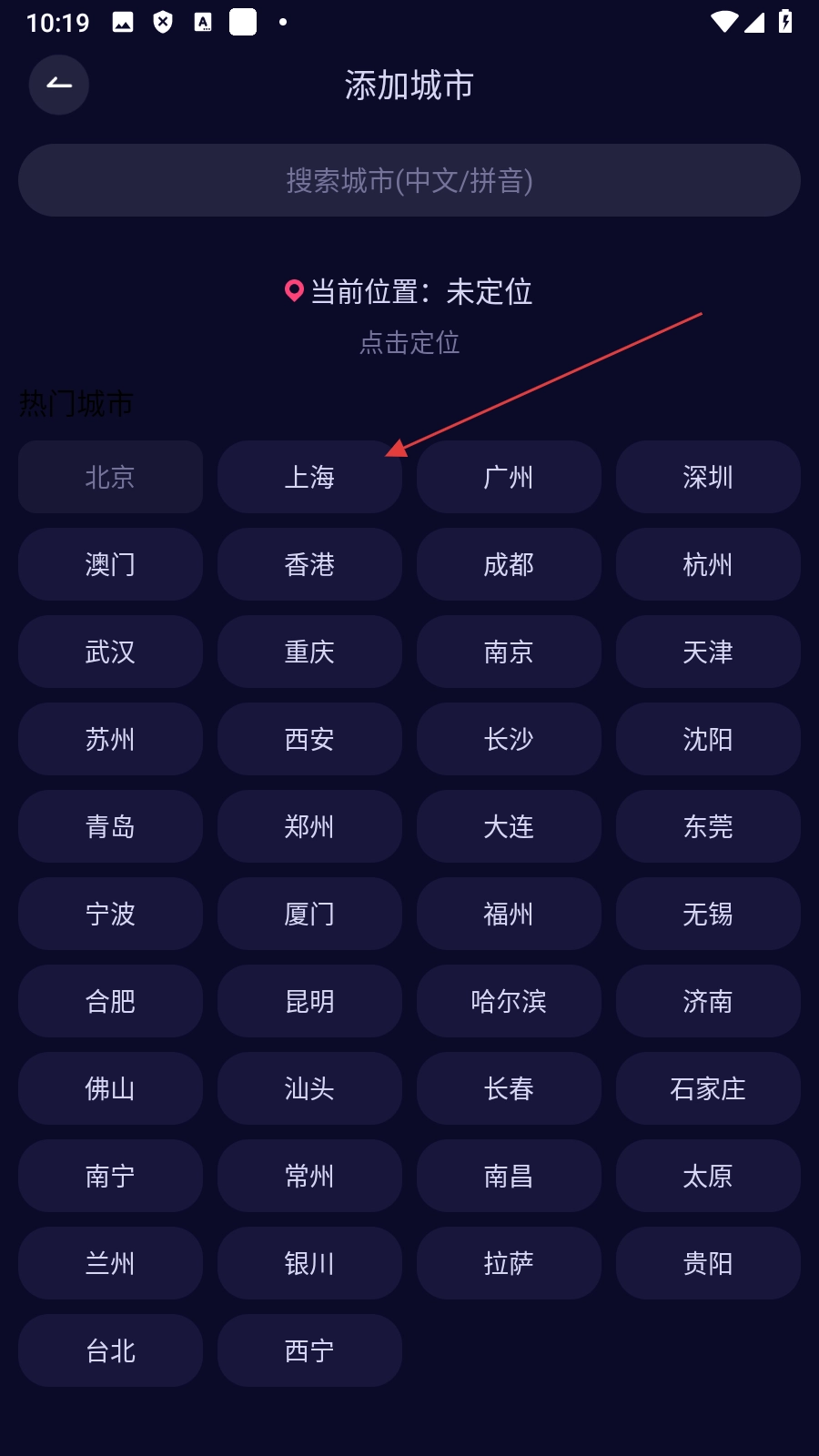This screenshot has height=1456, width=819.
Task: Add 深圳 as a city
Action: [708, 477]
